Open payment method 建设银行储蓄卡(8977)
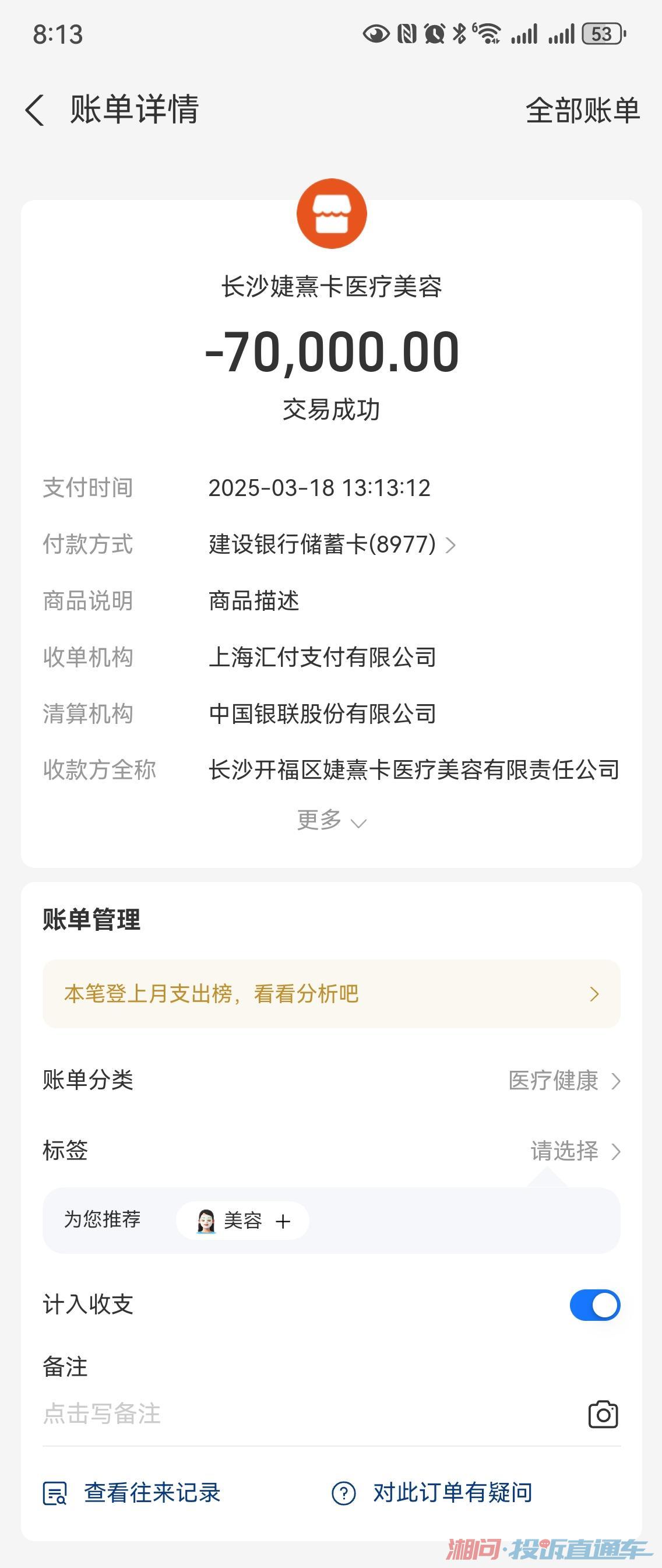662x1568 pixels. point(332,544)
